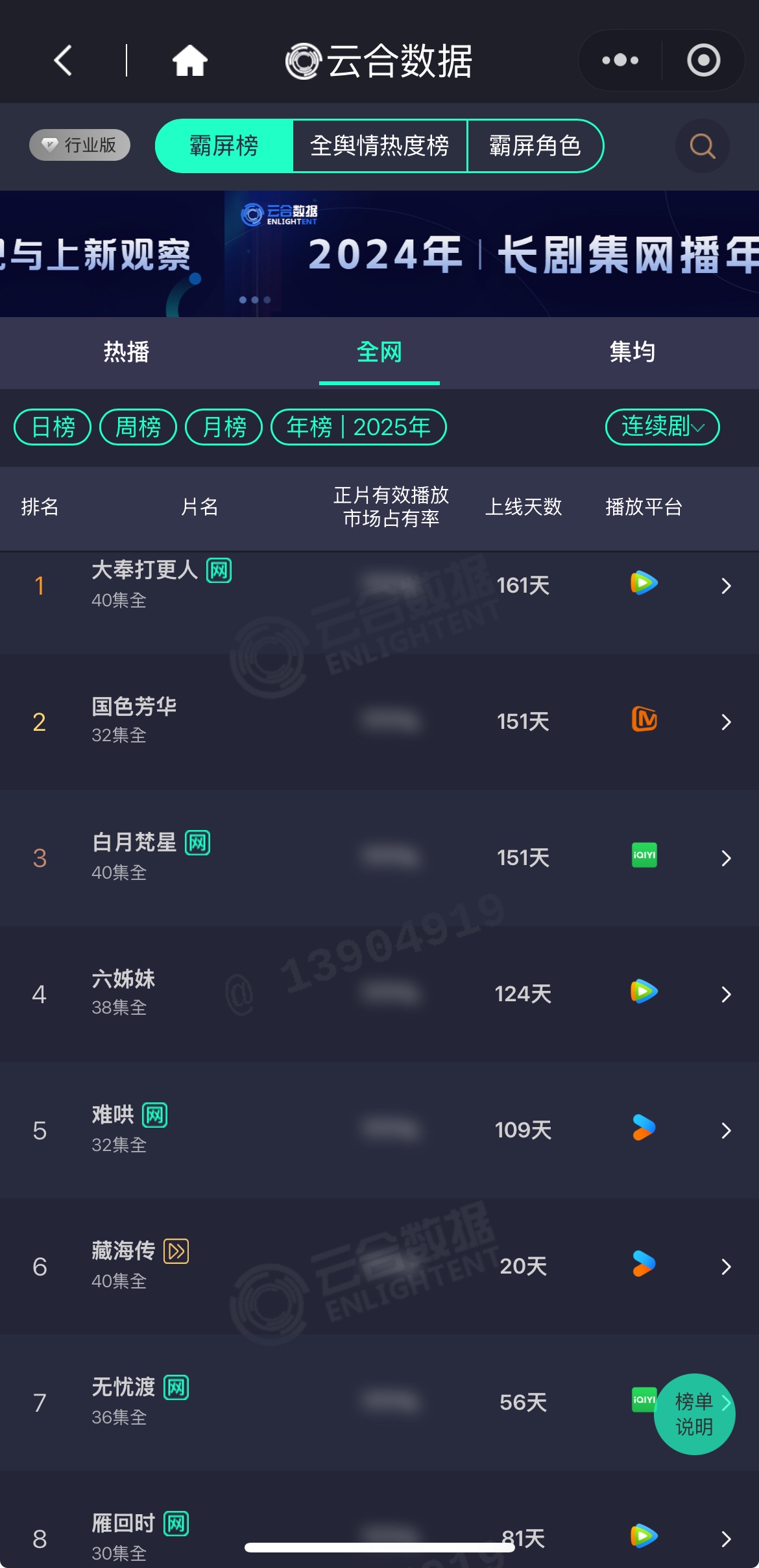
Task: Select the 日榜 chip
Action: click(53, 427)
